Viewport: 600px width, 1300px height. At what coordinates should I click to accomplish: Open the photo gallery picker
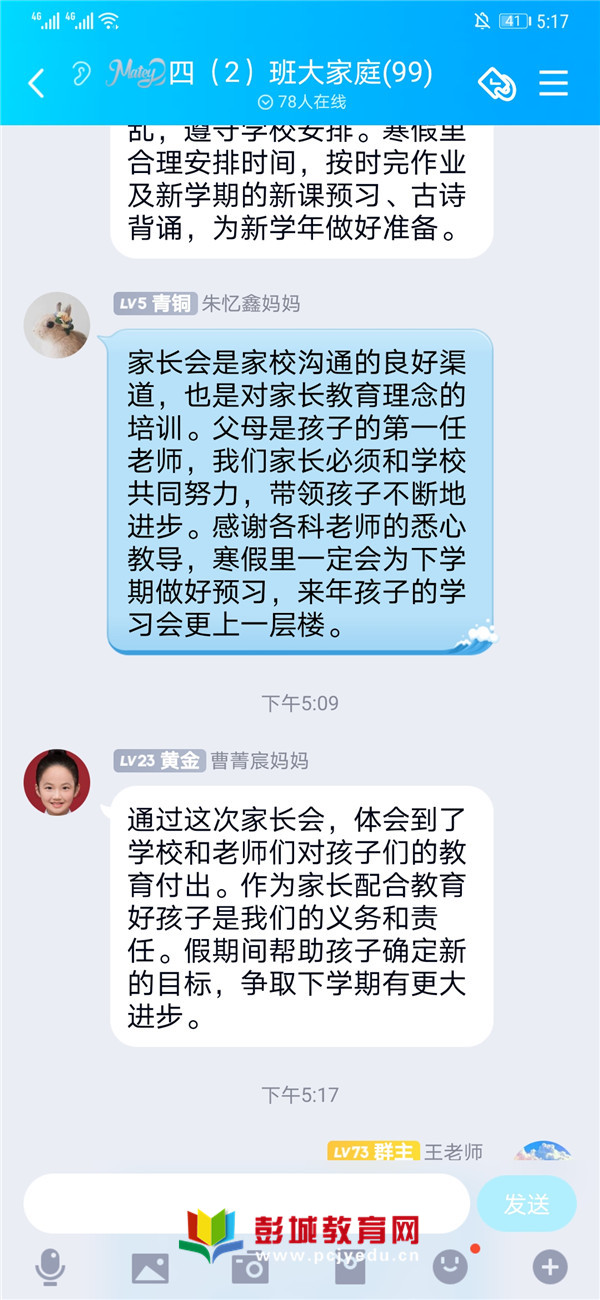point(150,1268)
